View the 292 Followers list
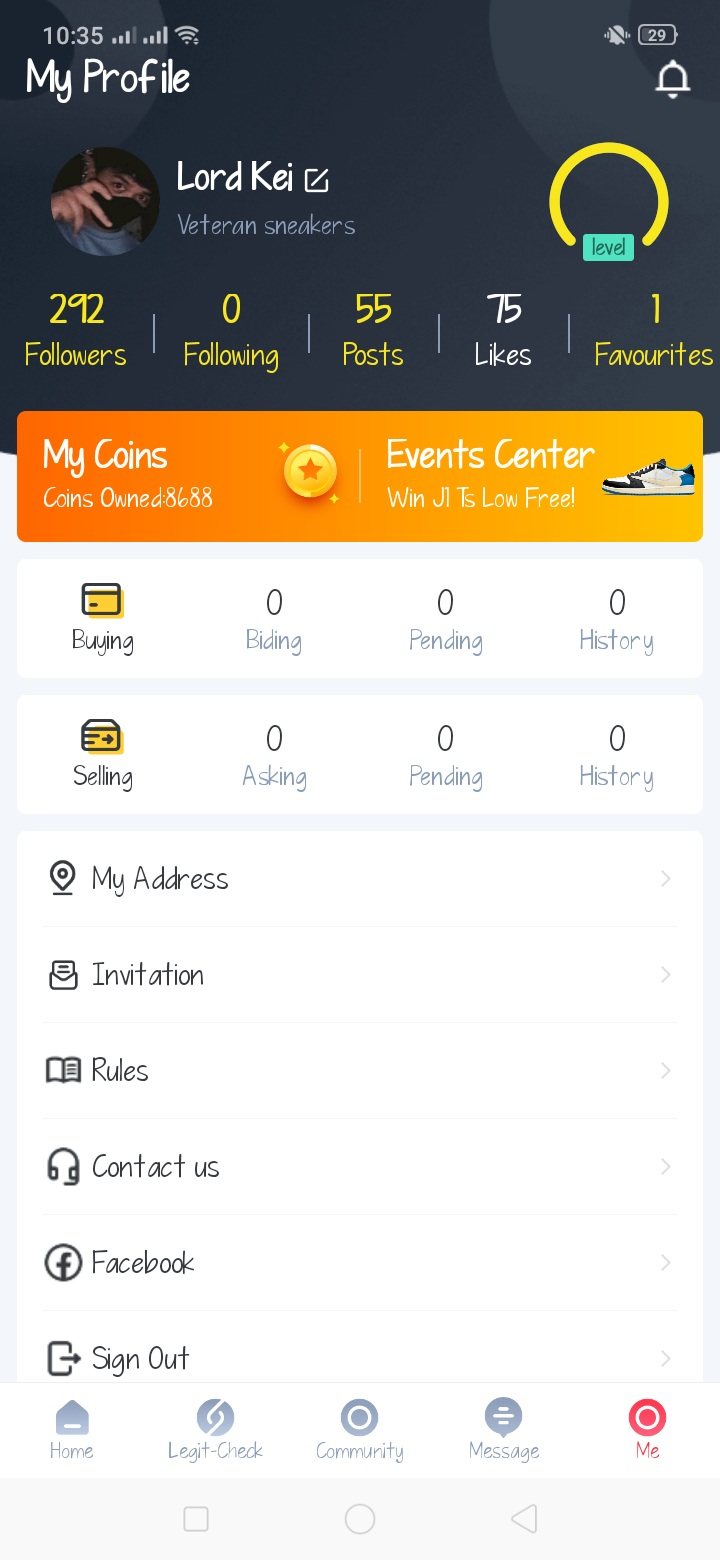 76,329
